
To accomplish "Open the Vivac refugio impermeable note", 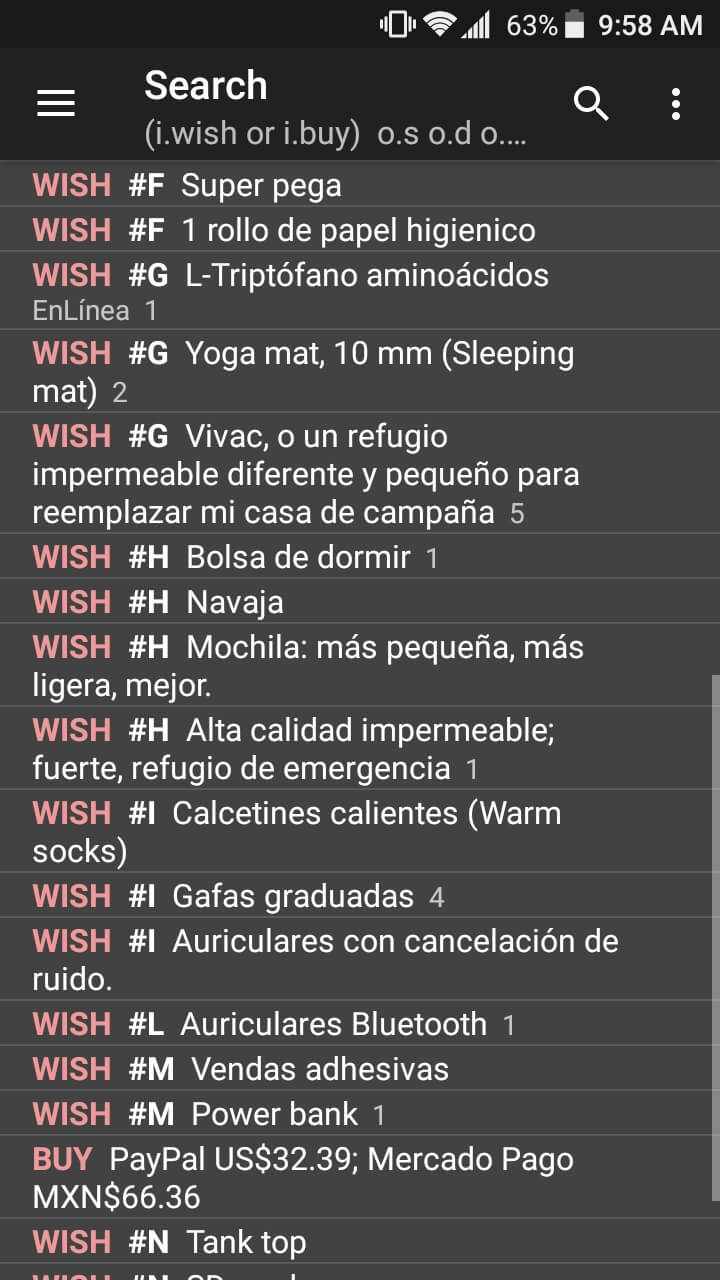I will tap(360, 474).
